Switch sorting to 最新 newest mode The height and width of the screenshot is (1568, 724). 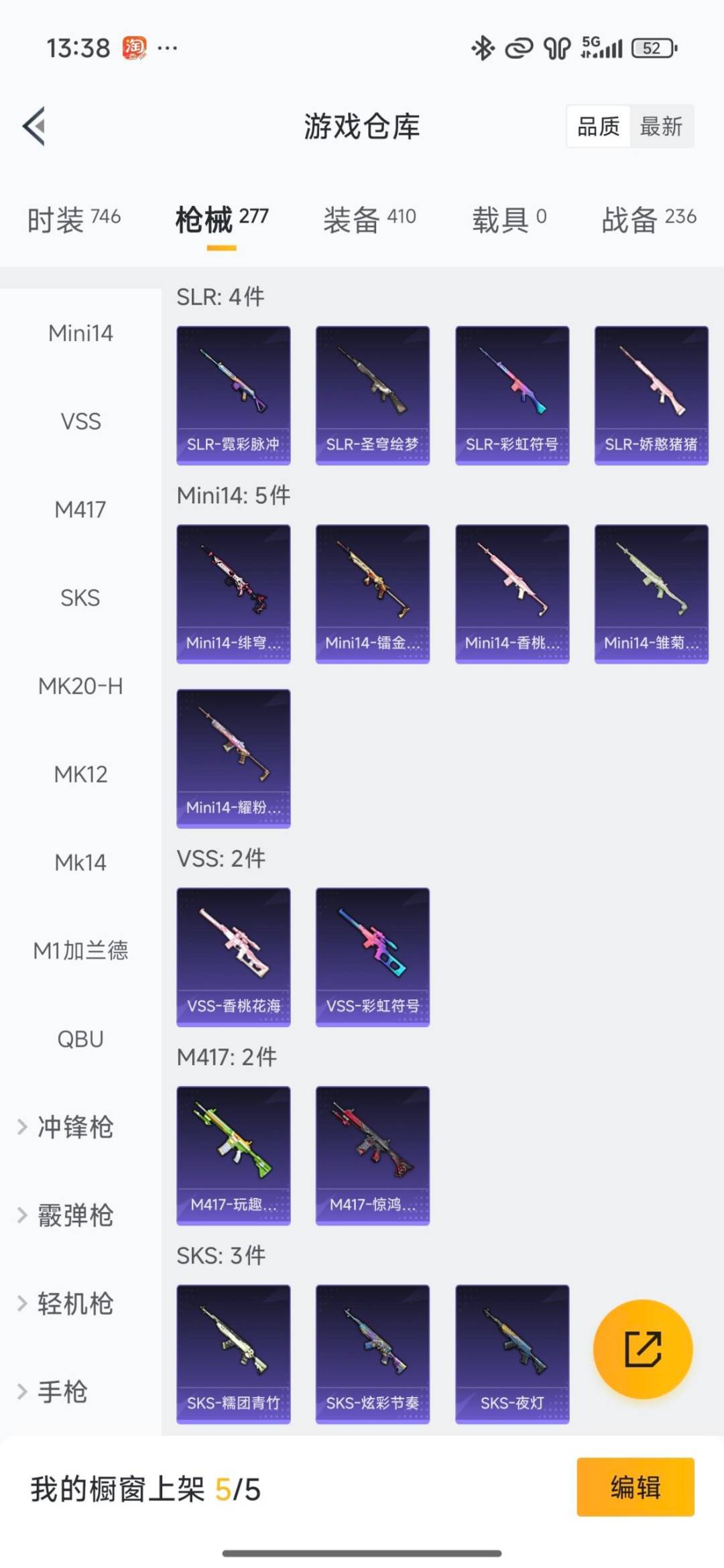tap(660, 127)
